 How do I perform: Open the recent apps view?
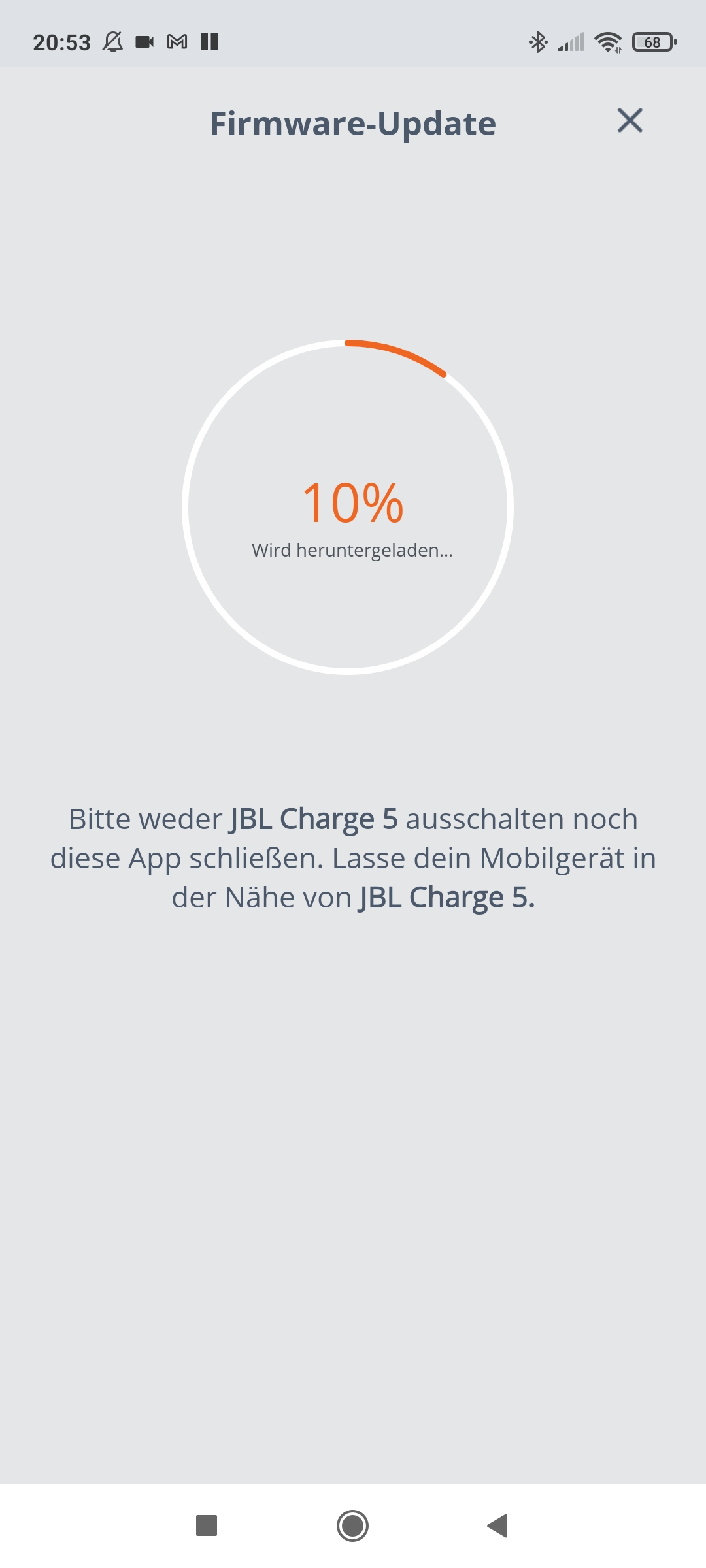coord(207,1526)
